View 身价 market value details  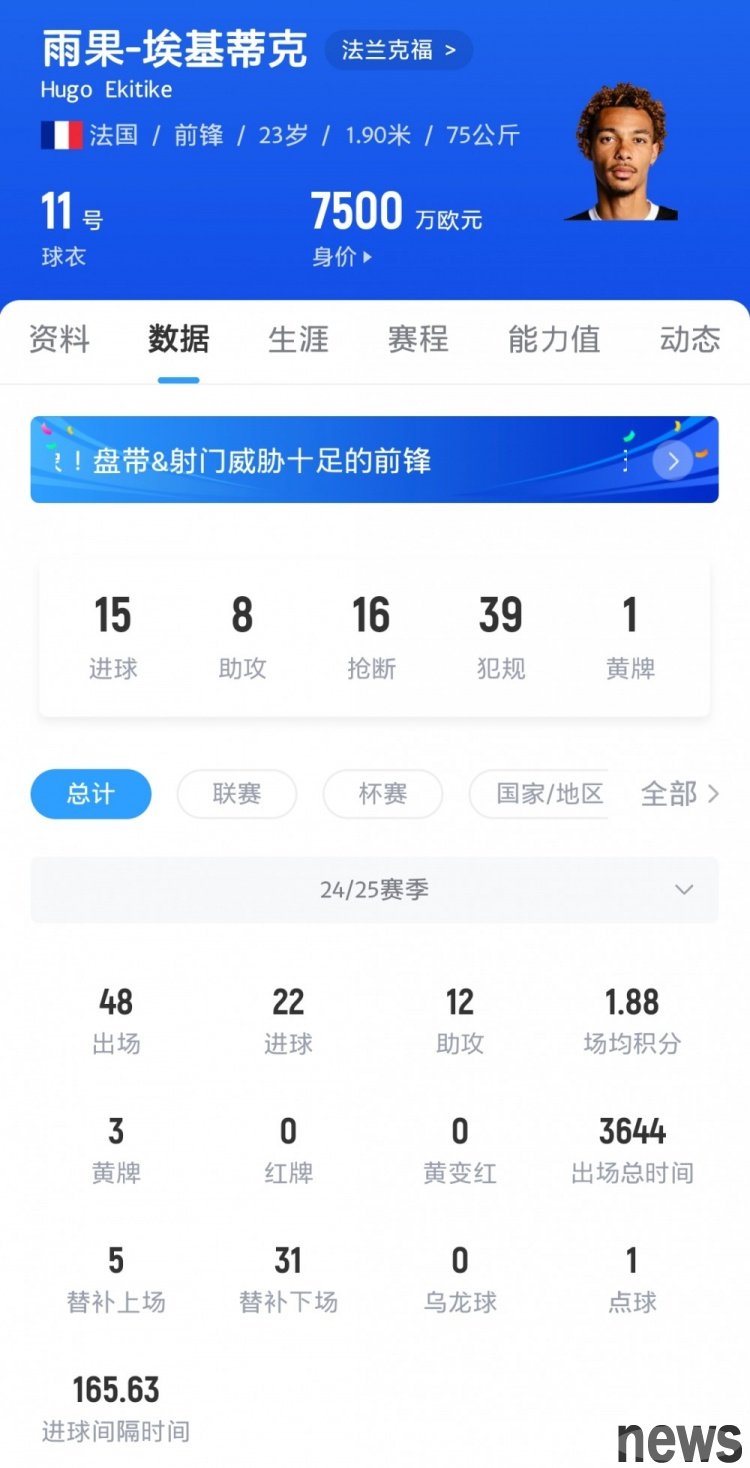341,257
